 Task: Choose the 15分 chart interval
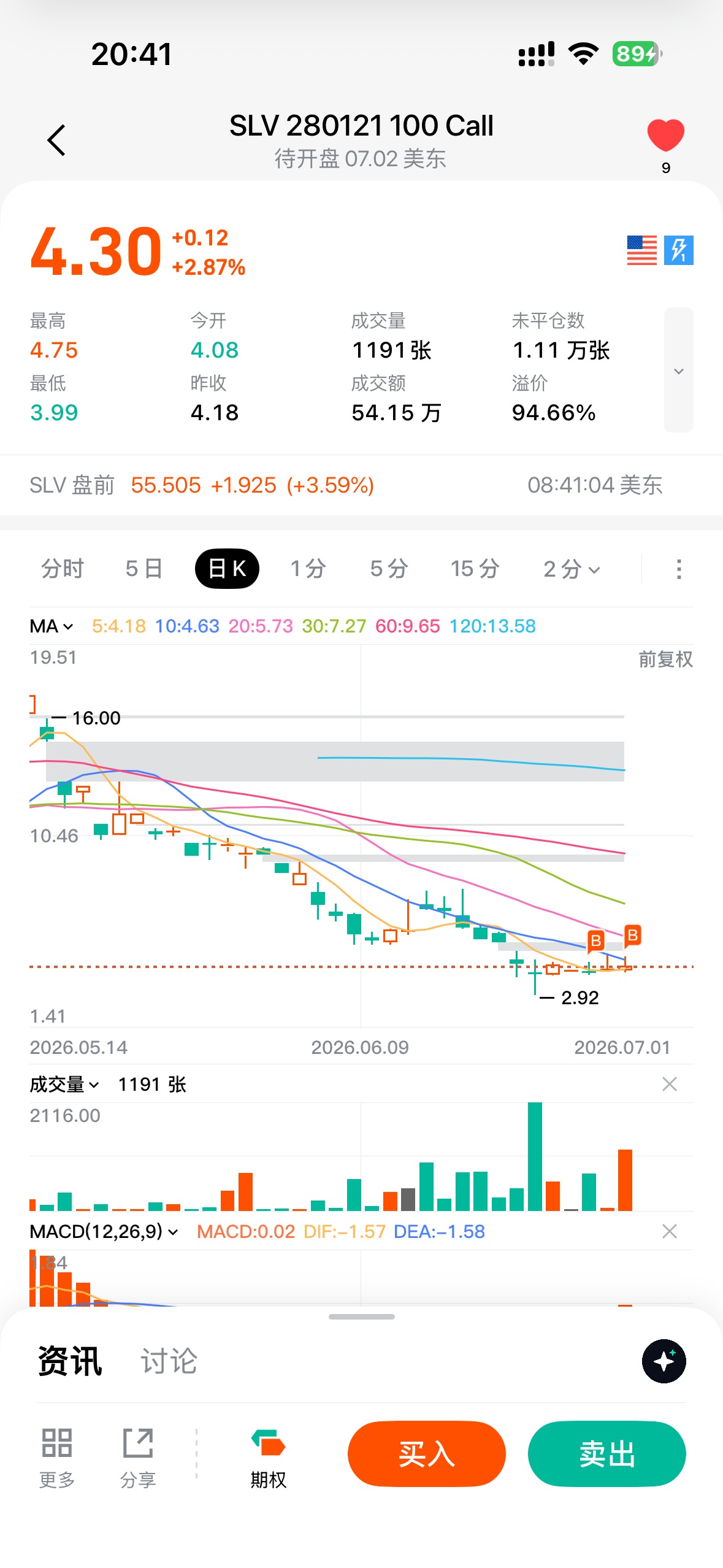[x=475, y=569]
